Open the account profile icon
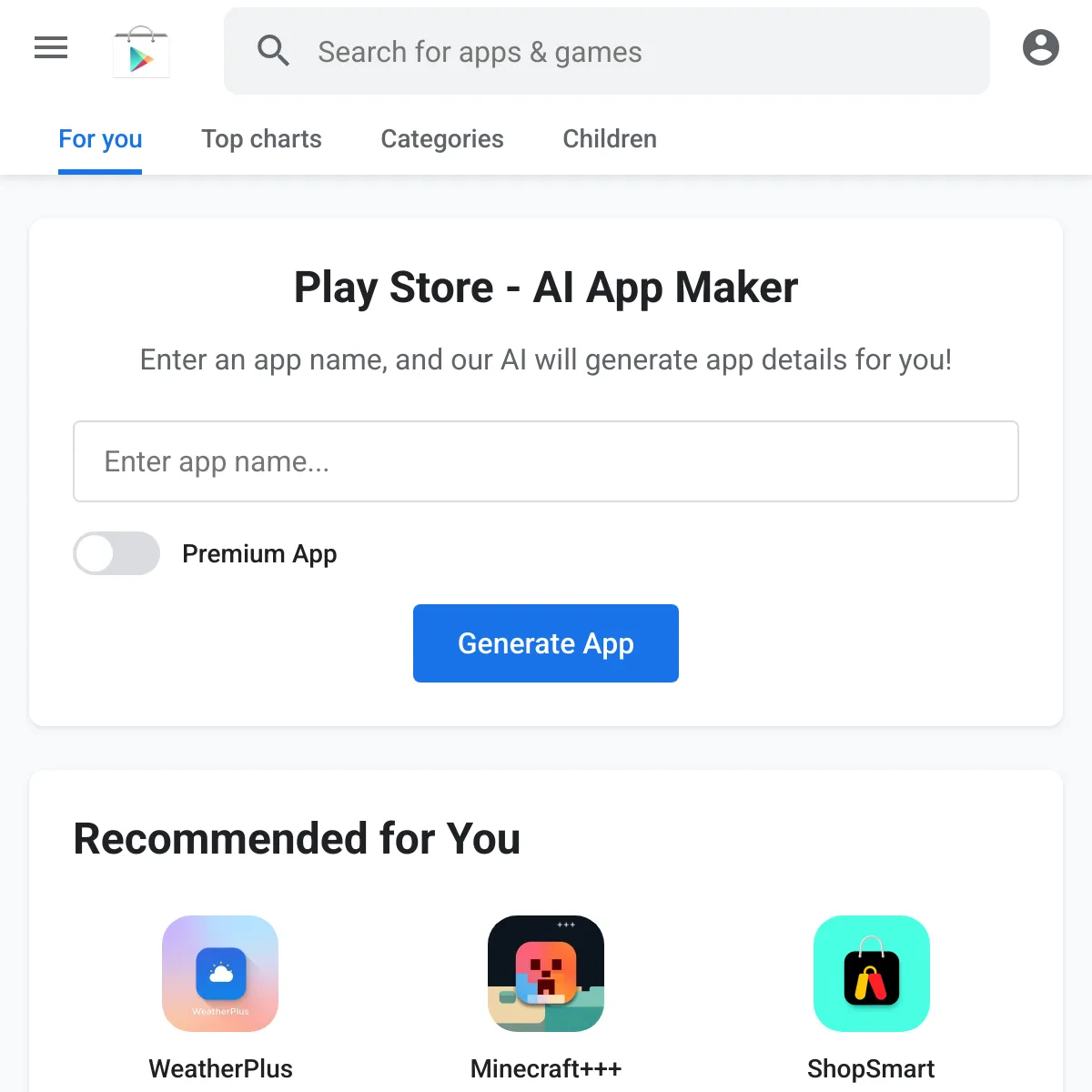This screenshot has height=1092, width=1092. (1040, 48)
